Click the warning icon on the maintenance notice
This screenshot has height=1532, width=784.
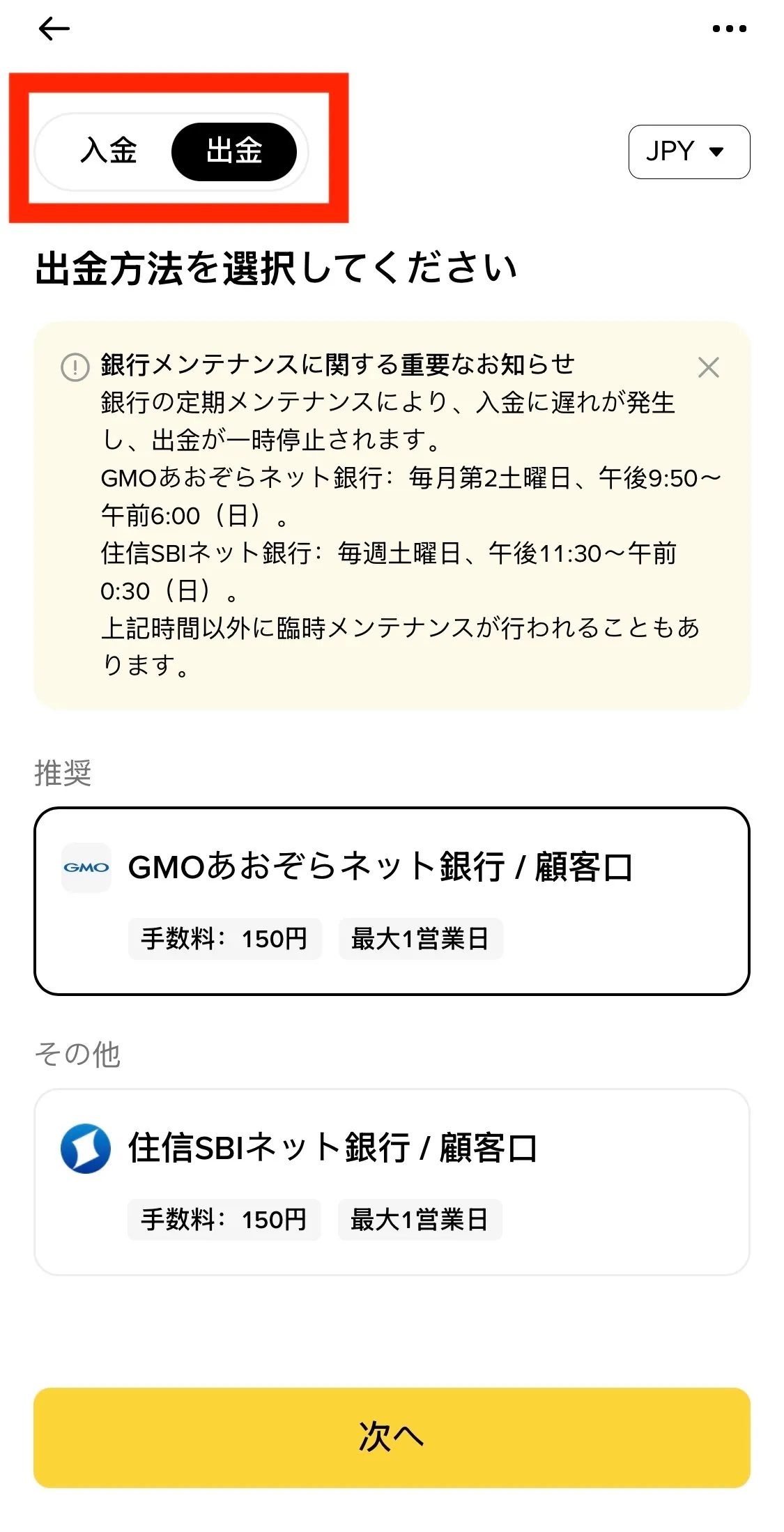pyautogui.click(x=75, y=365)
